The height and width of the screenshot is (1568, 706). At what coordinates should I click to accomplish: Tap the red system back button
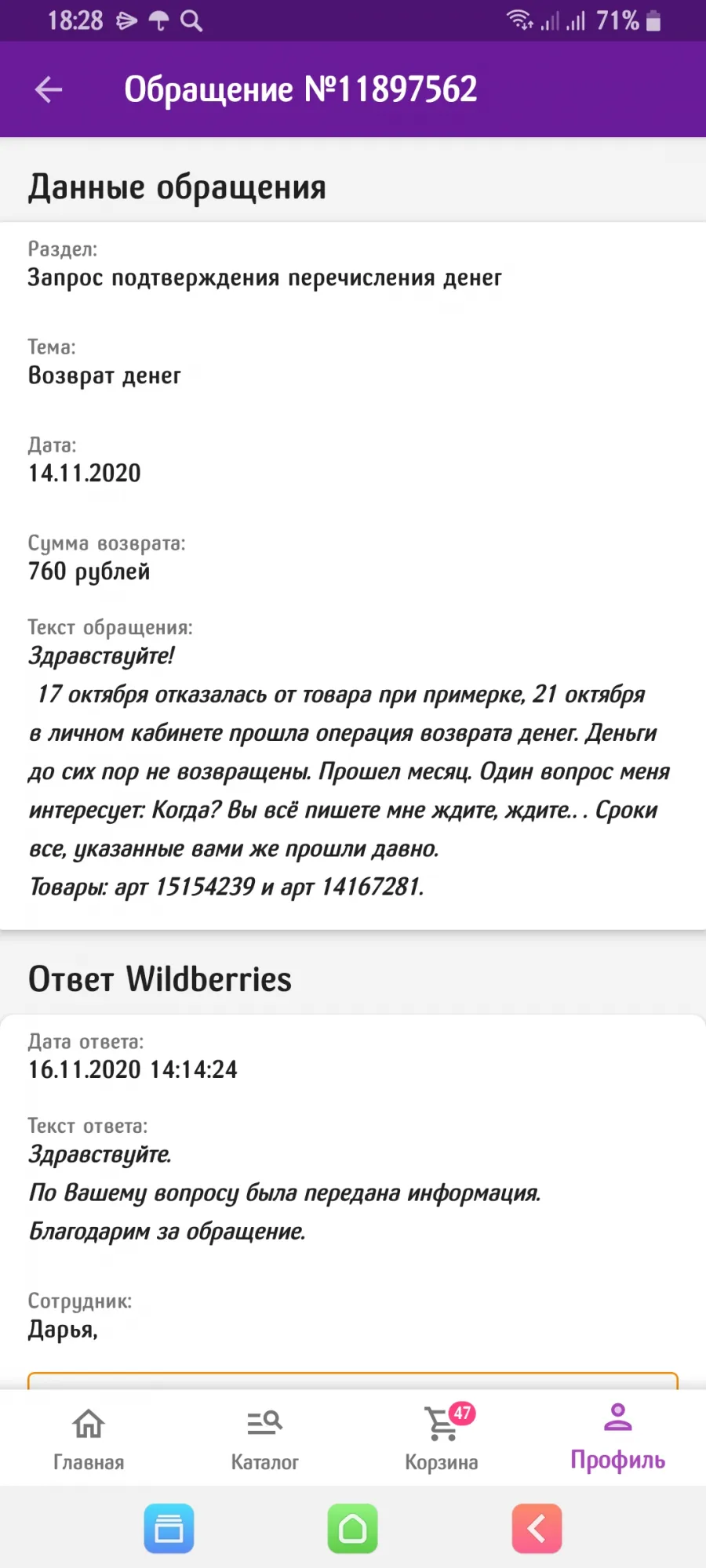point(537,1528)
